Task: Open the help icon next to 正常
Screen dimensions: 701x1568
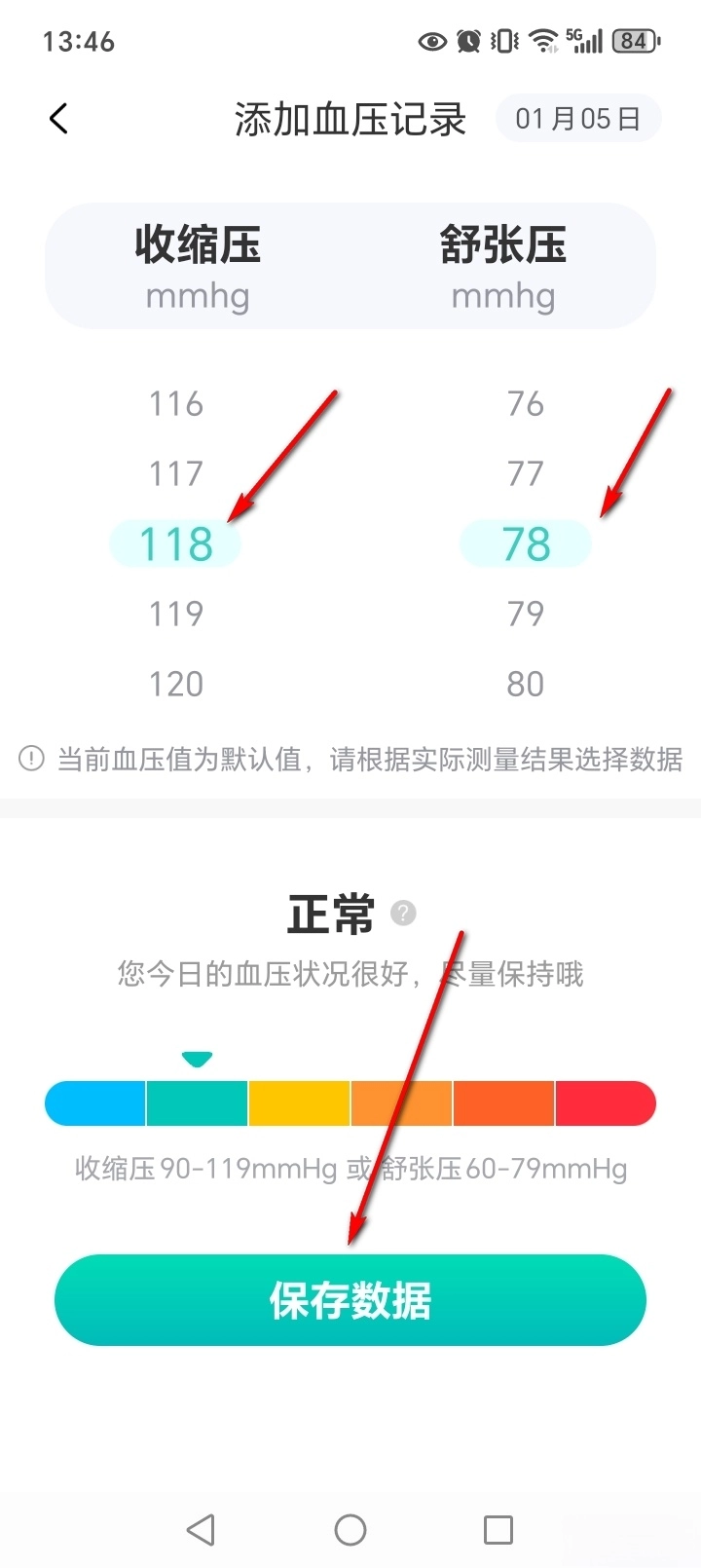Action: (x=403, y=913)
